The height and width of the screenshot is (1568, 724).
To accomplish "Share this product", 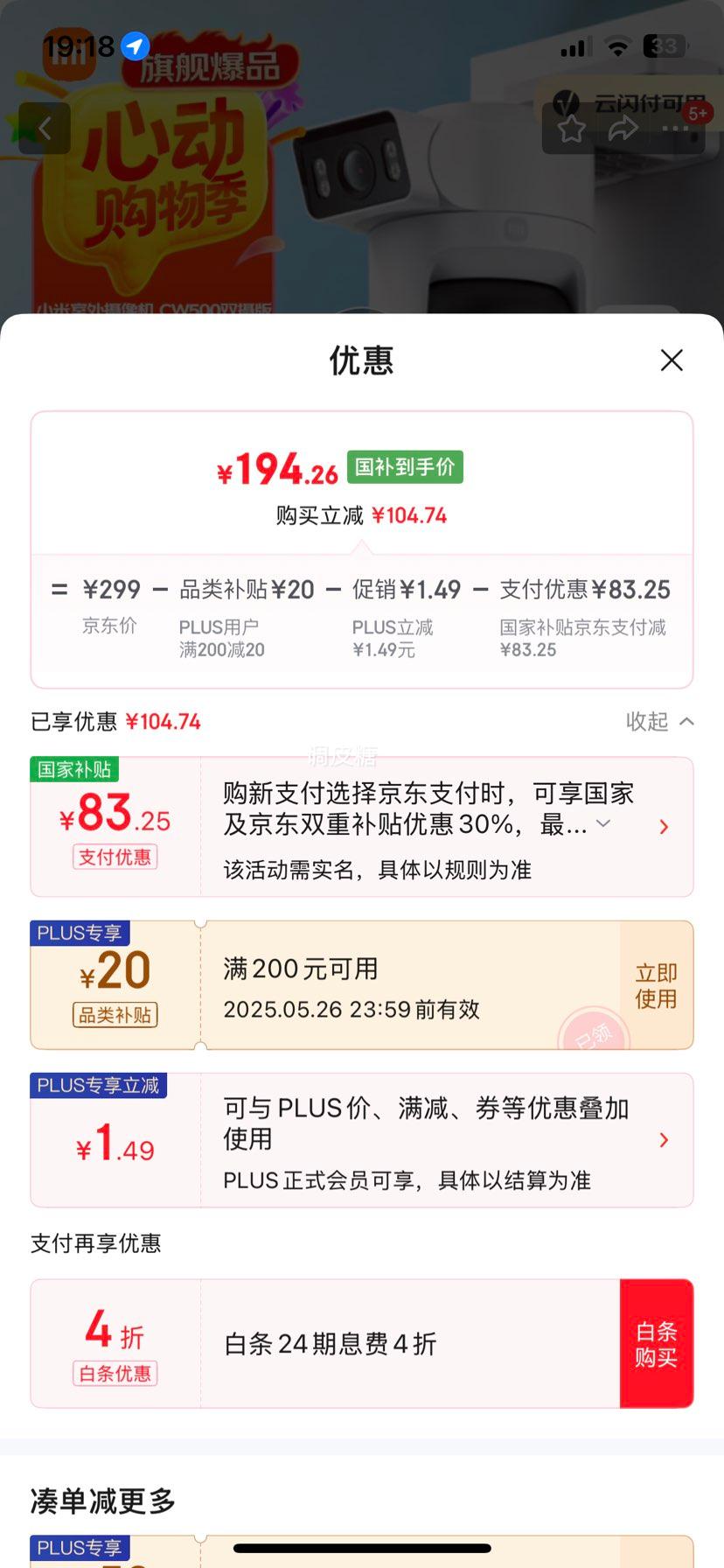I will pos(623,129).
